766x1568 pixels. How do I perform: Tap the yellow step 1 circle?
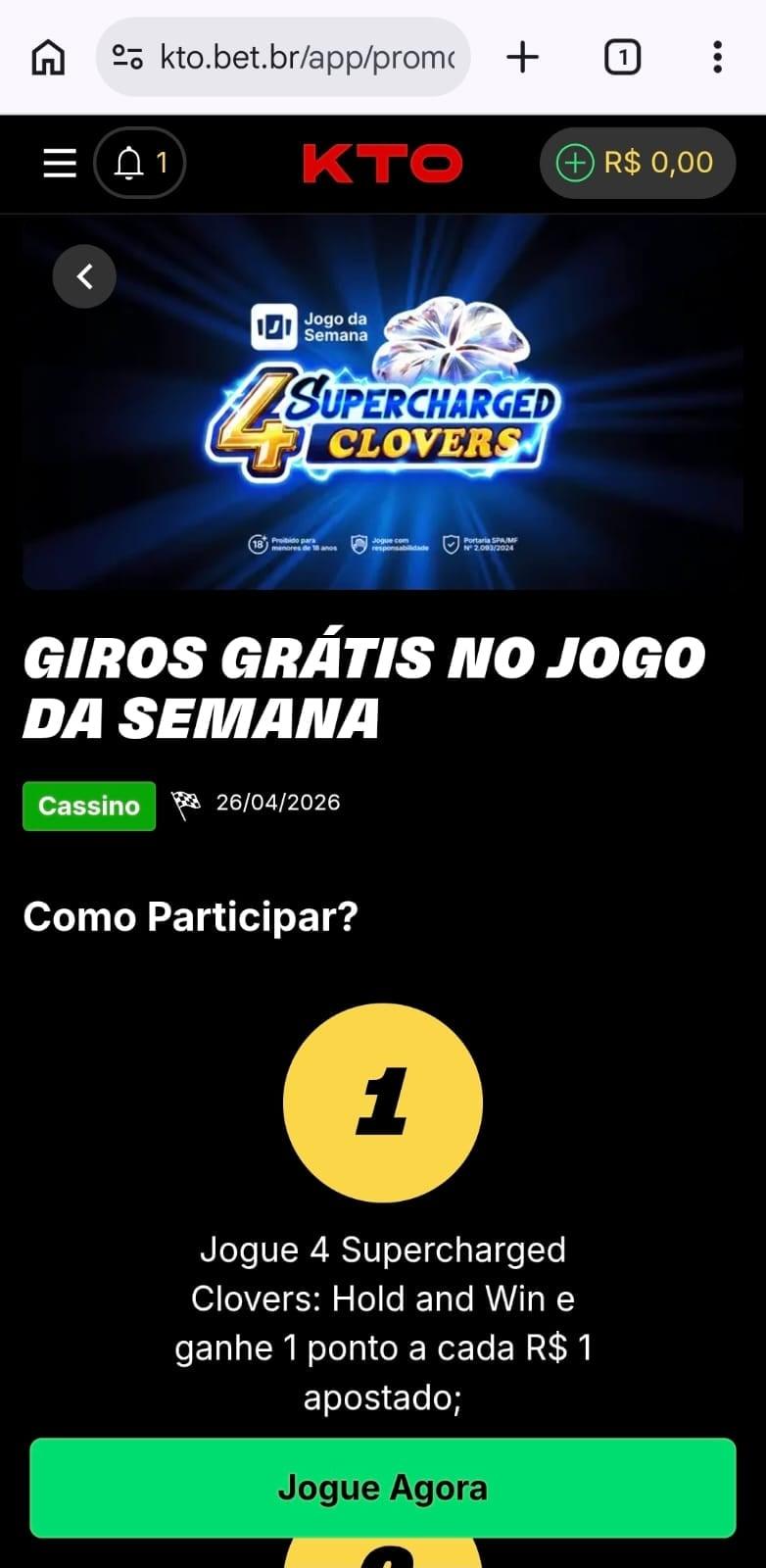(383, 1102)
